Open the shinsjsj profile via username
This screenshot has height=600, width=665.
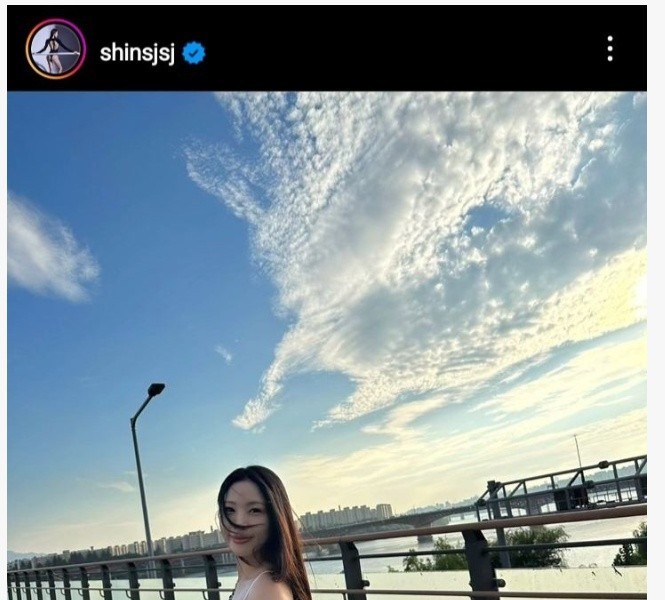137,53
